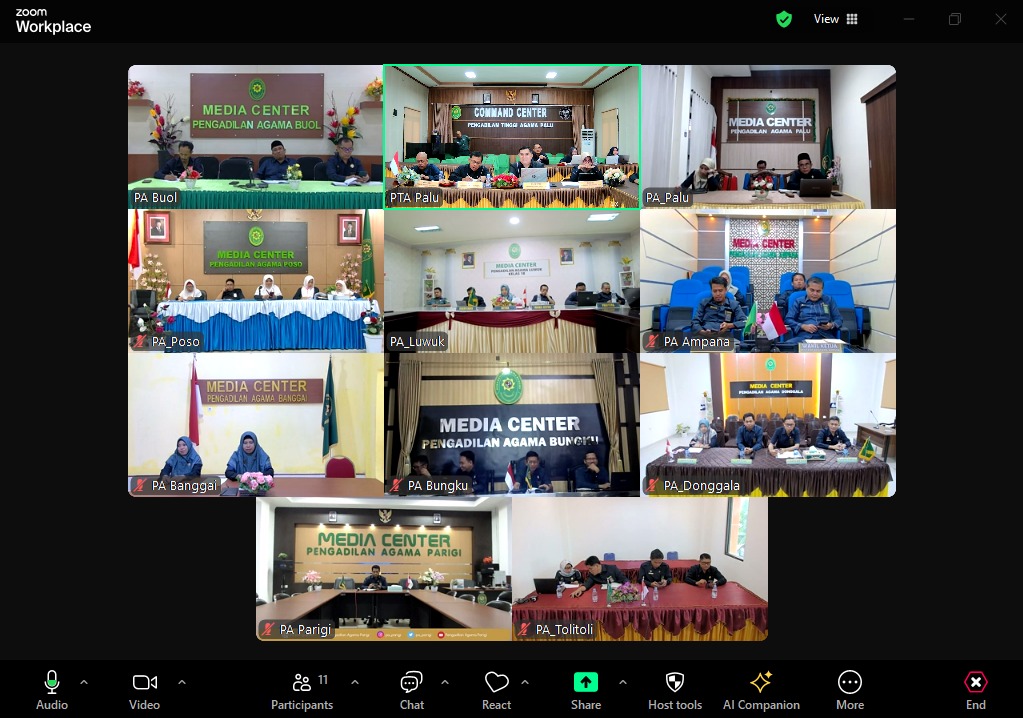Check encryption via green shield icon
This screenshot has width=1023, height=719.
(784, 19)
